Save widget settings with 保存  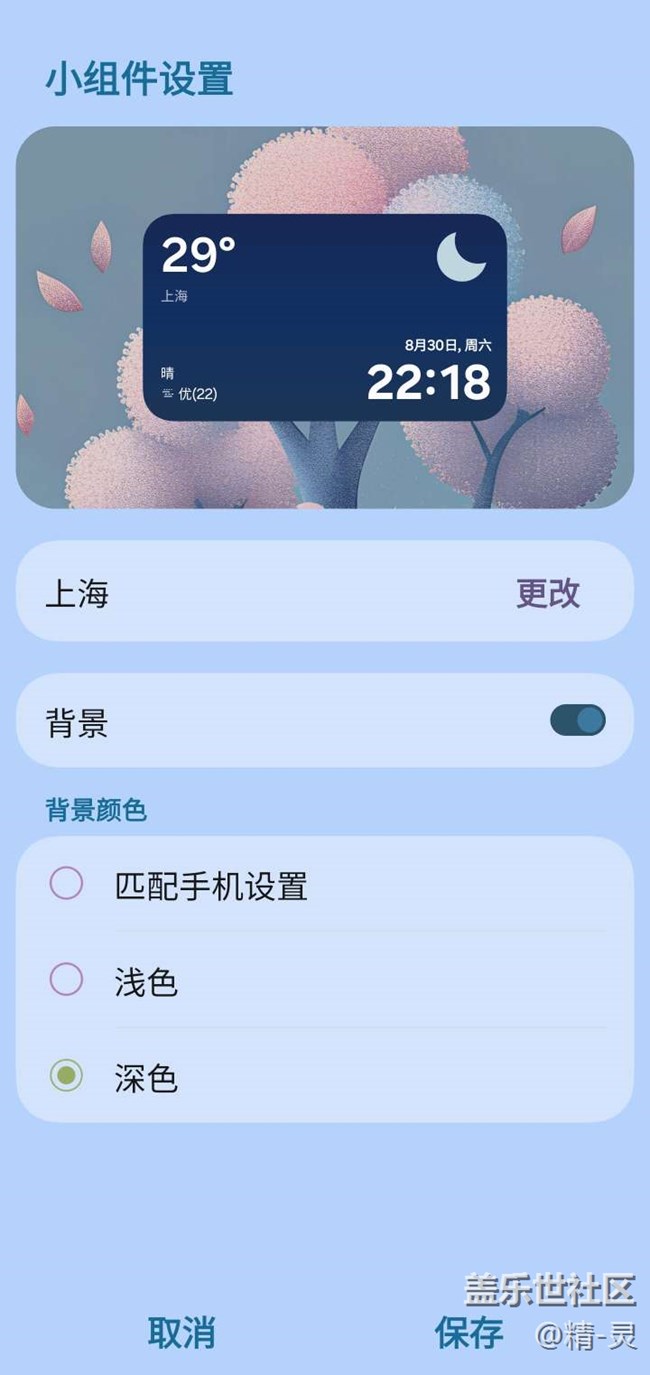pos(469,1332)
